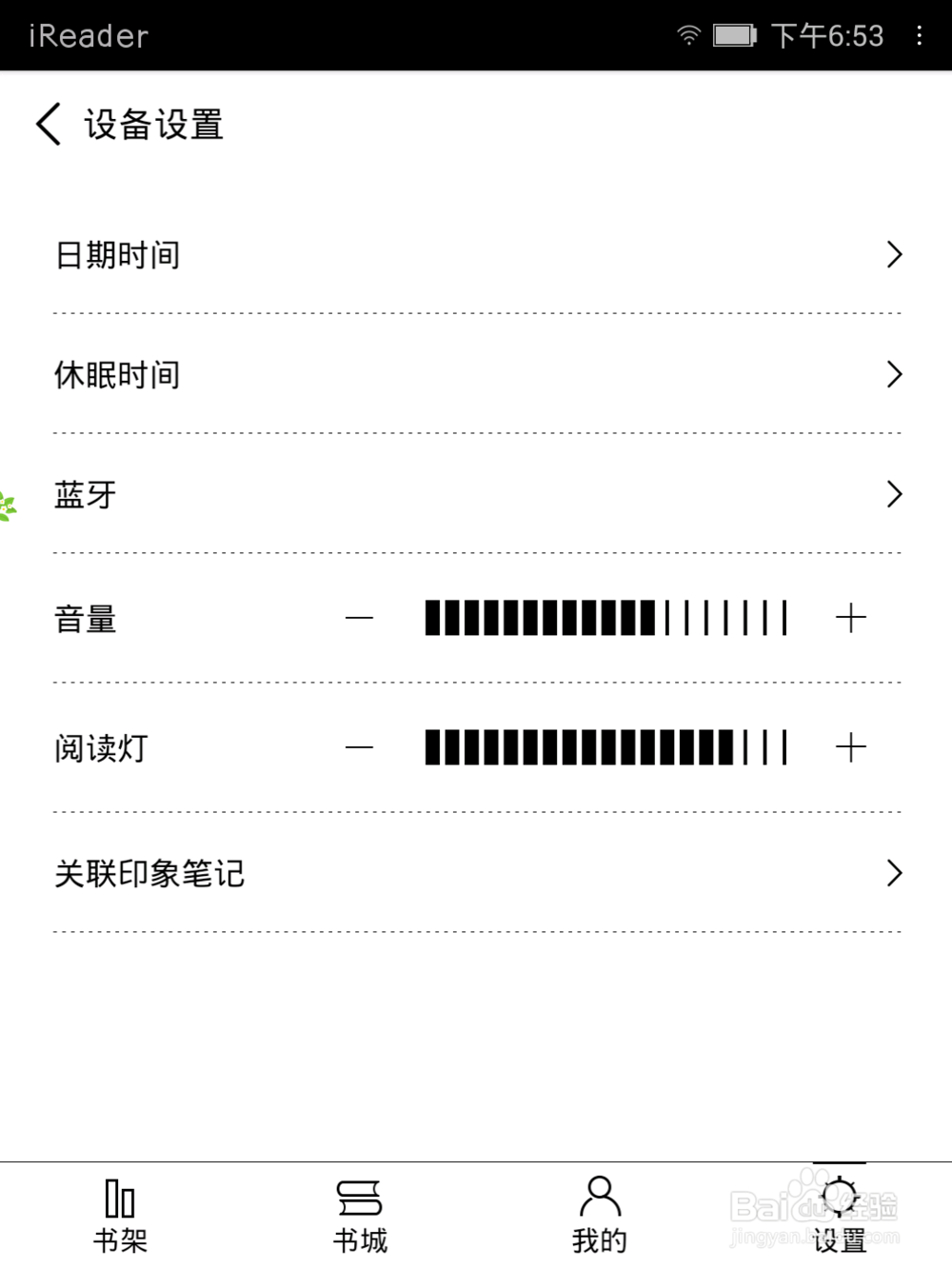Open the 书架 (Bookshelf) tab icon
952x1269 pixels.
tap(120, 1200)
